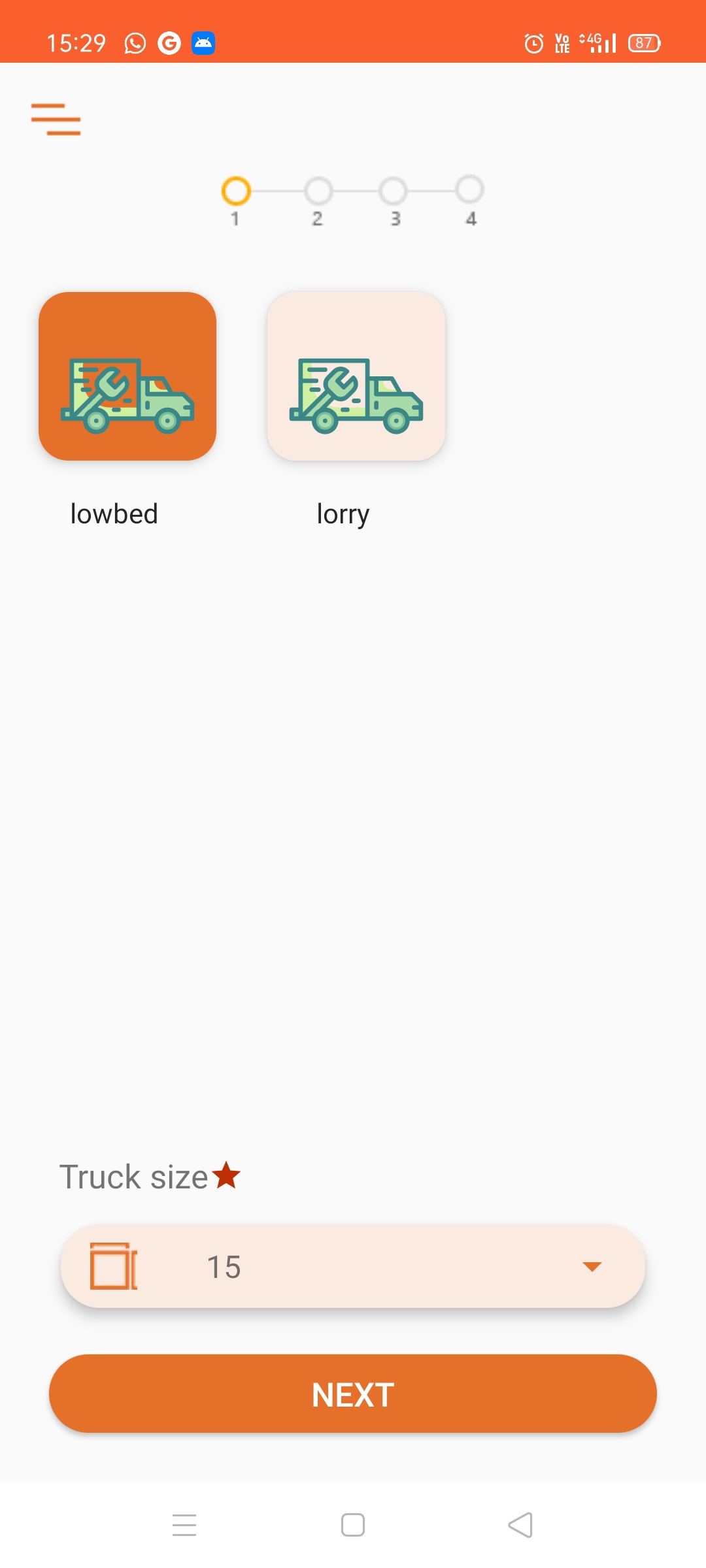Select the lowbed truck type

click(x=127, y=376)
